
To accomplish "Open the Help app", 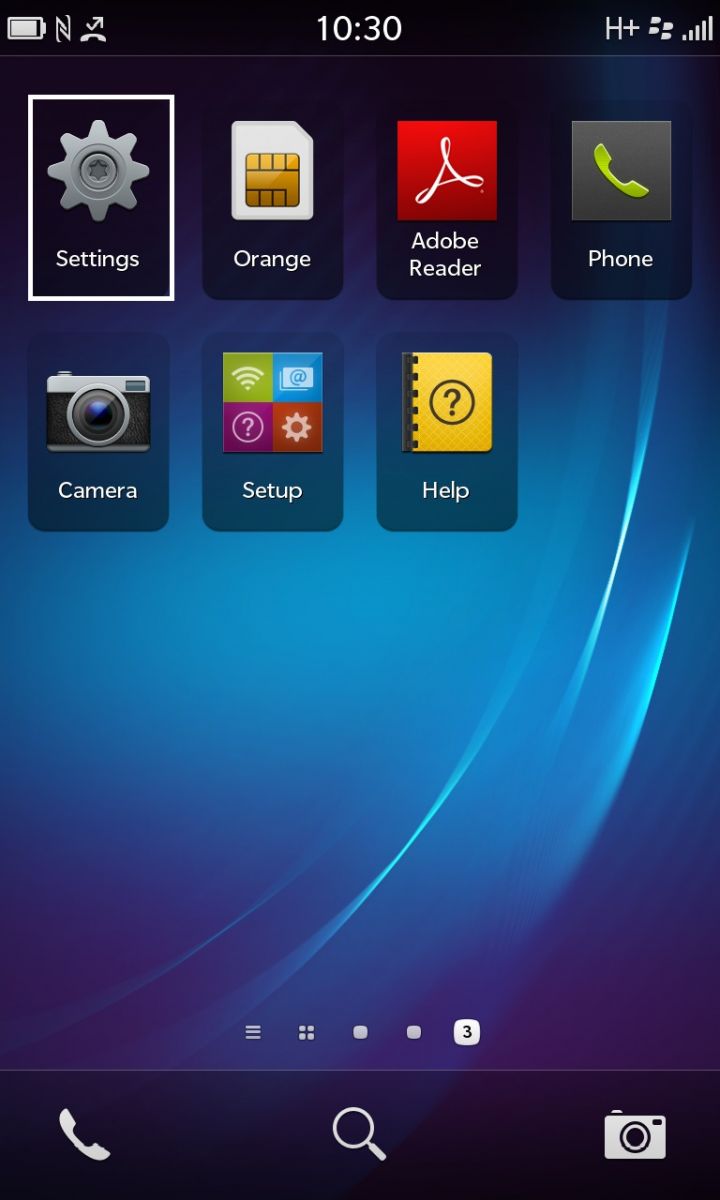I will 446,430.
